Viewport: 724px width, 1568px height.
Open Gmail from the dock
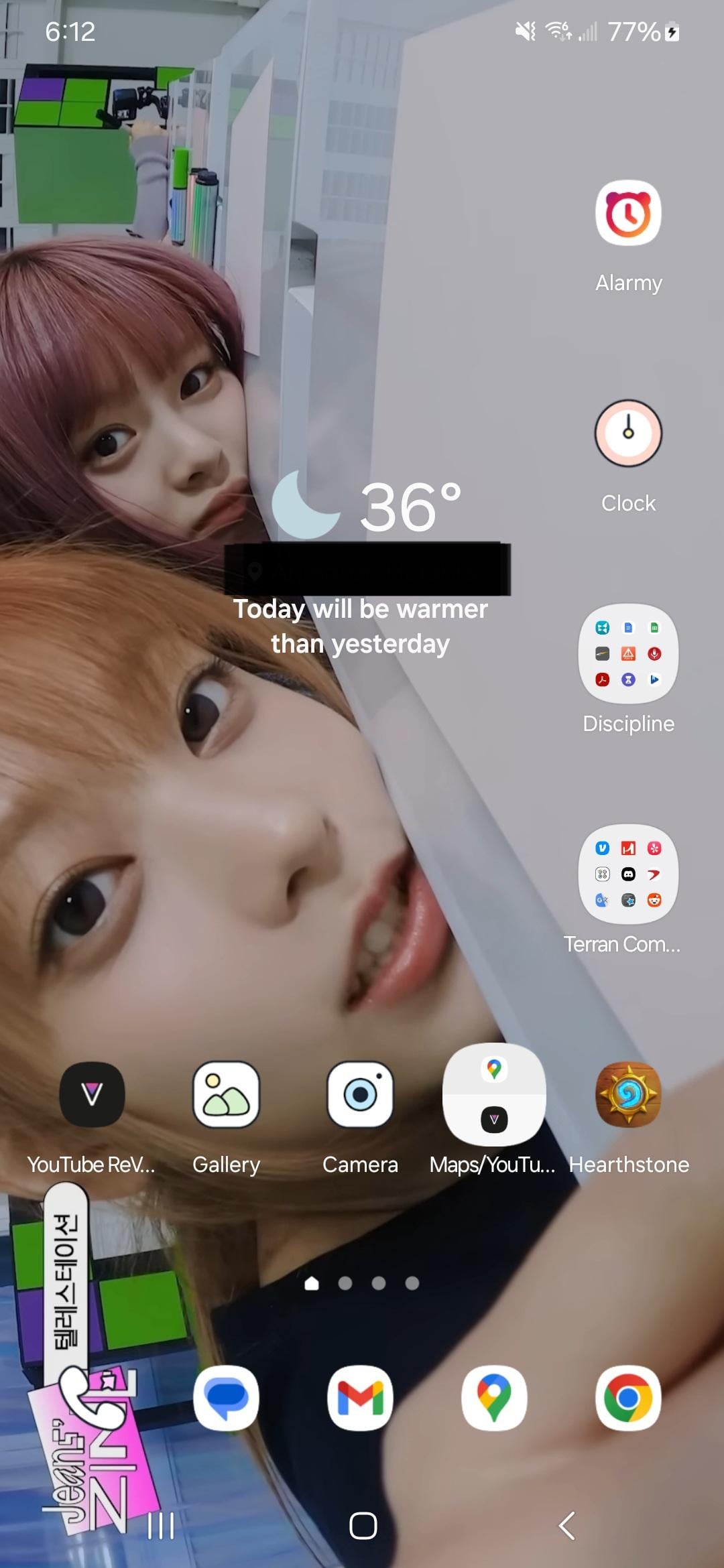pyautogui.click(x=360, y=1397)
